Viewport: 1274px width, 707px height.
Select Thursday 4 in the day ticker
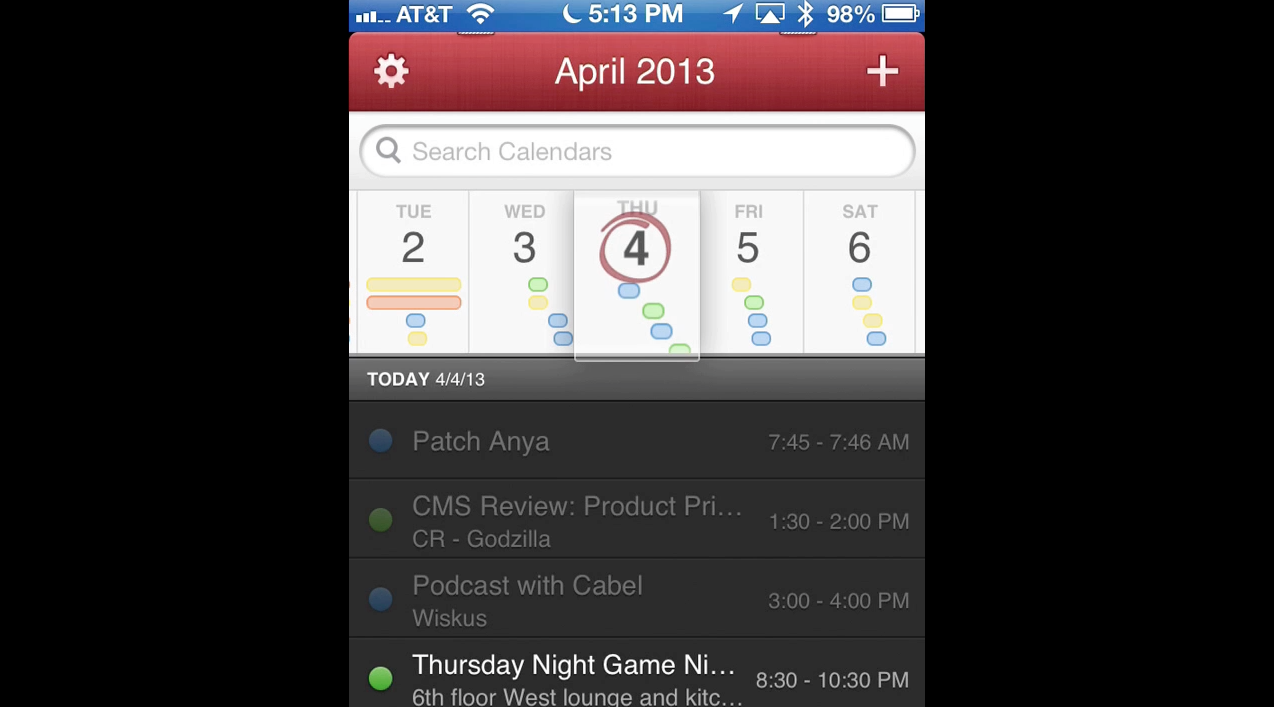(x=636, y=270)
